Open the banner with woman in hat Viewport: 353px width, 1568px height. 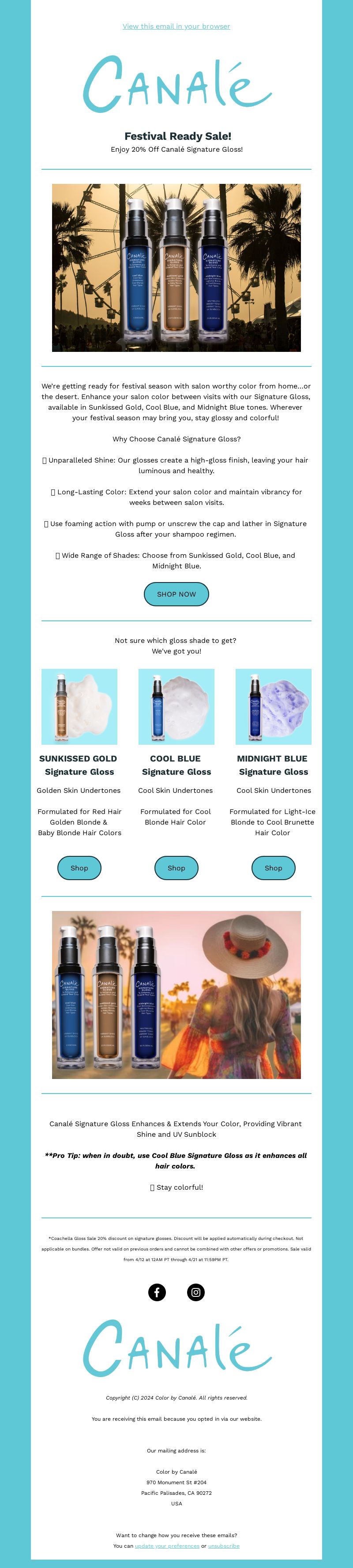click(x=176, y=994)
